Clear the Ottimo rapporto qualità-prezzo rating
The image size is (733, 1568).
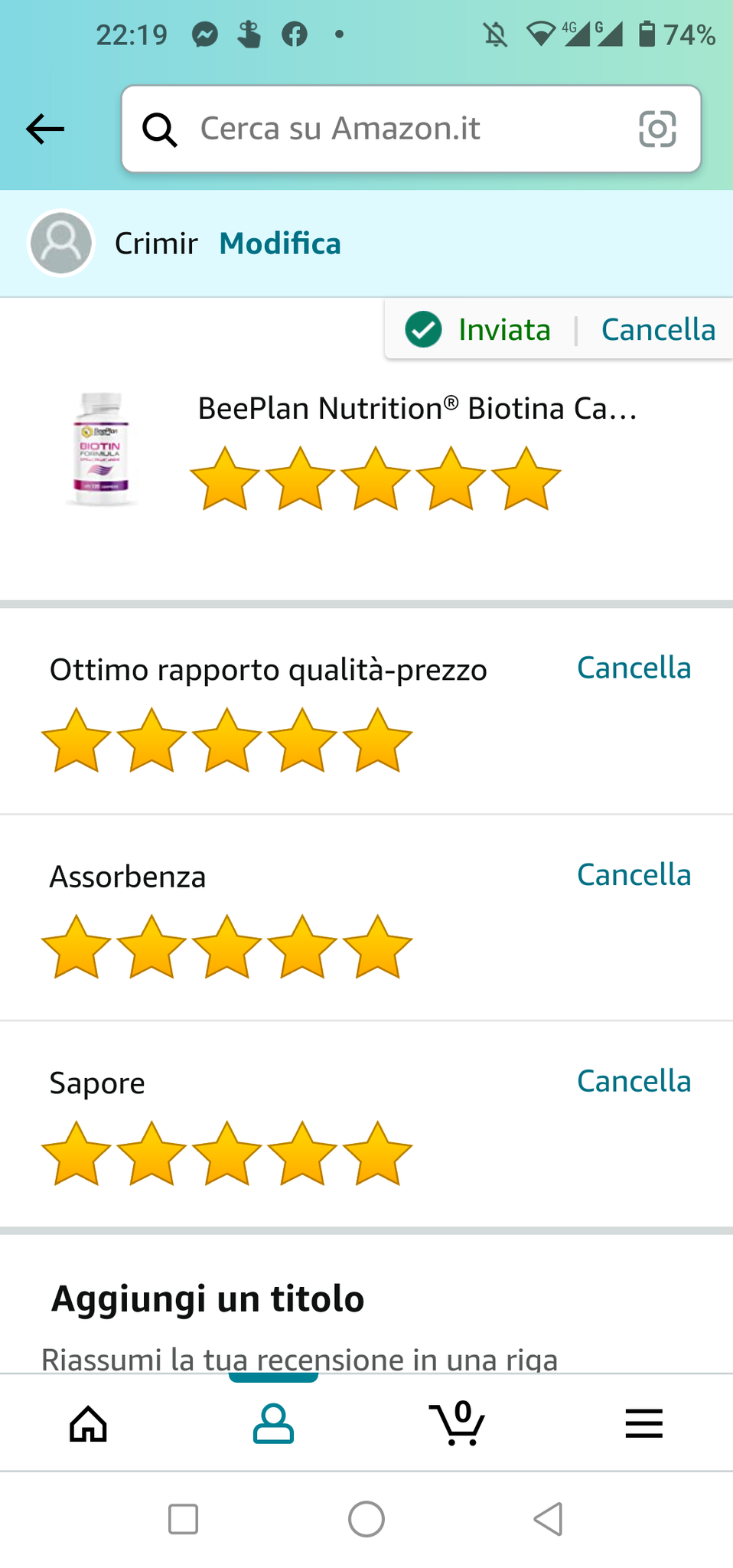634,668
